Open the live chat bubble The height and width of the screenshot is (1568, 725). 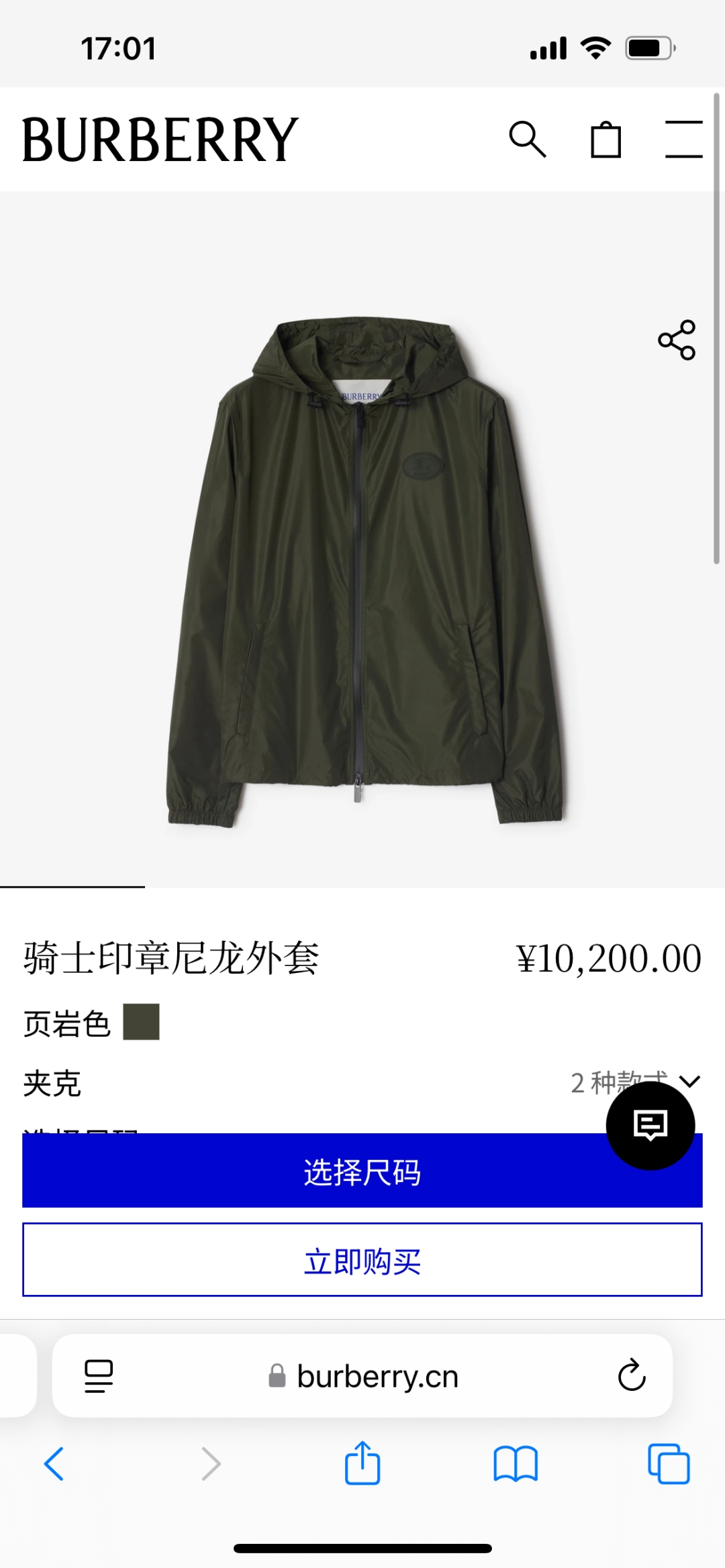coord(650,1125)
